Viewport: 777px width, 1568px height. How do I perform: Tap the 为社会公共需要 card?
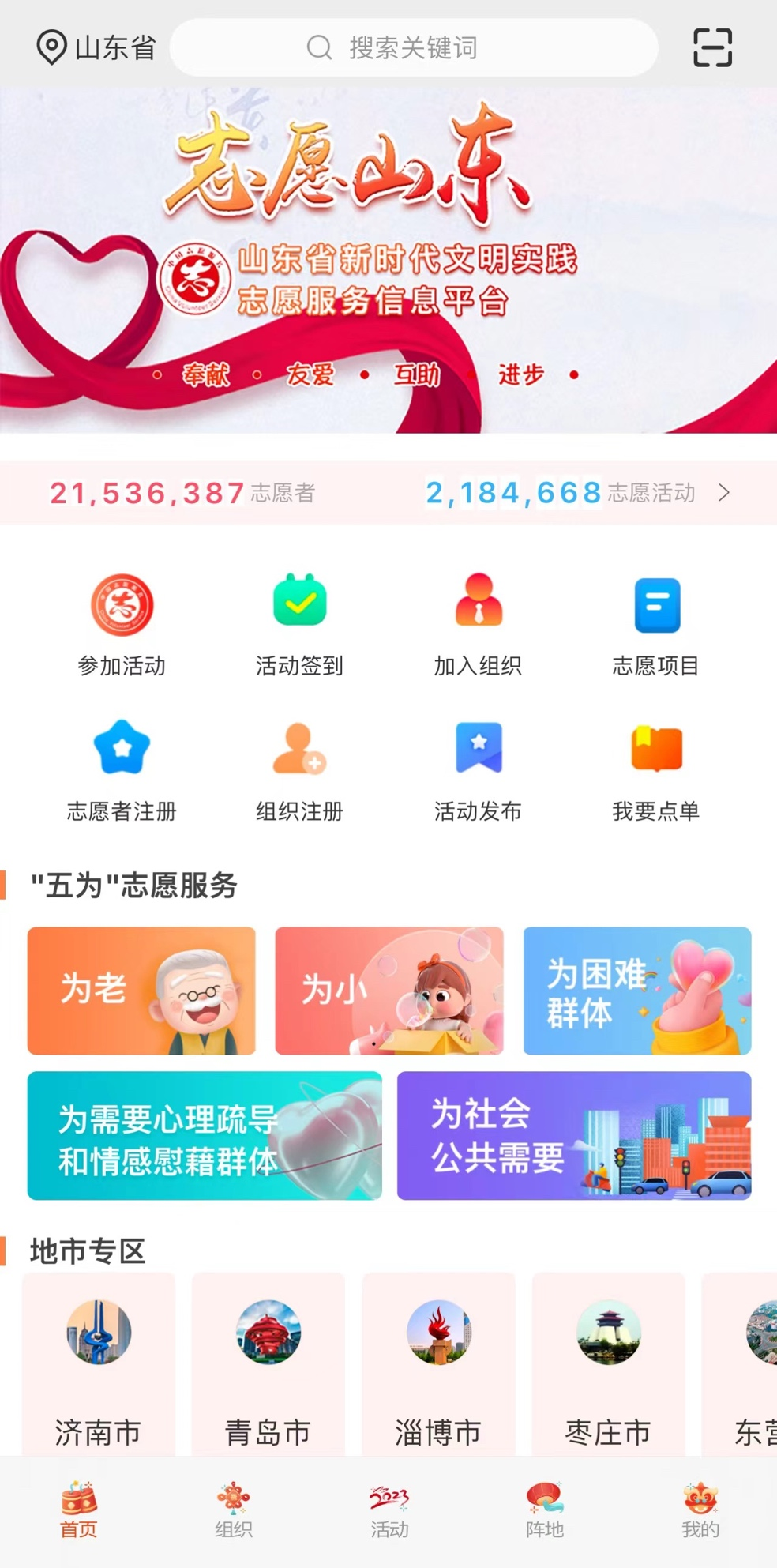575,1137
